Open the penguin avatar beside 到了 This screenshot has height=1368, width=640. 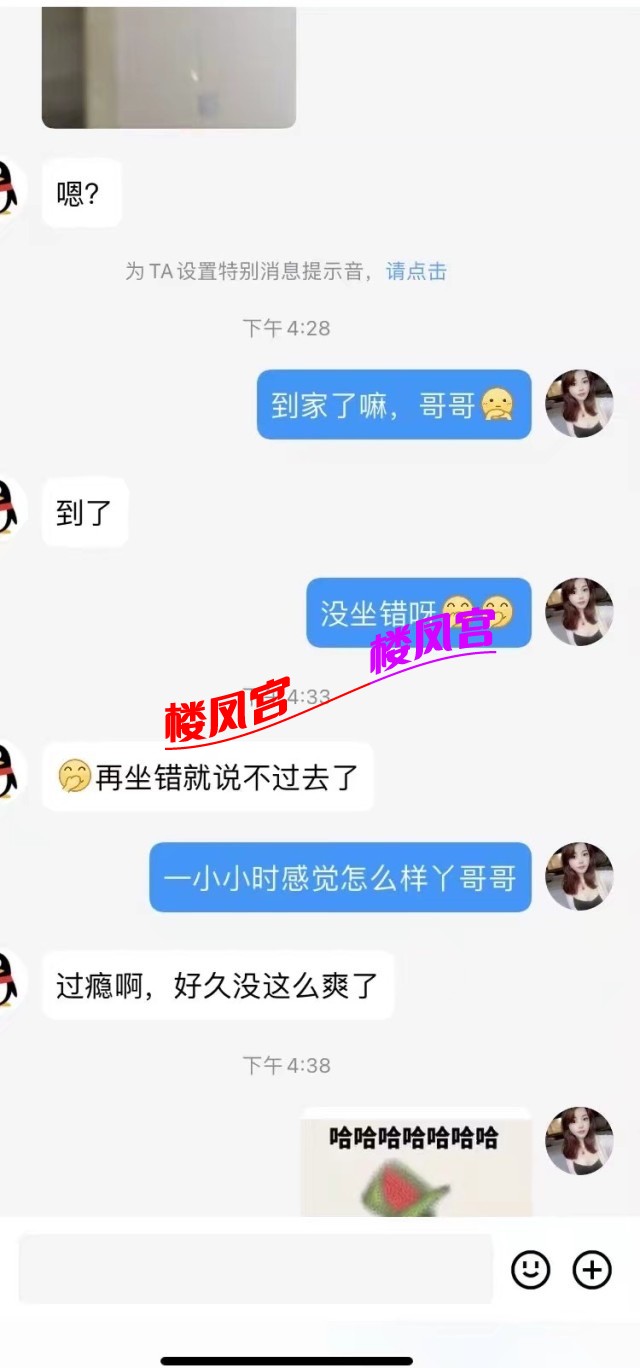click(x=8, y=508)
